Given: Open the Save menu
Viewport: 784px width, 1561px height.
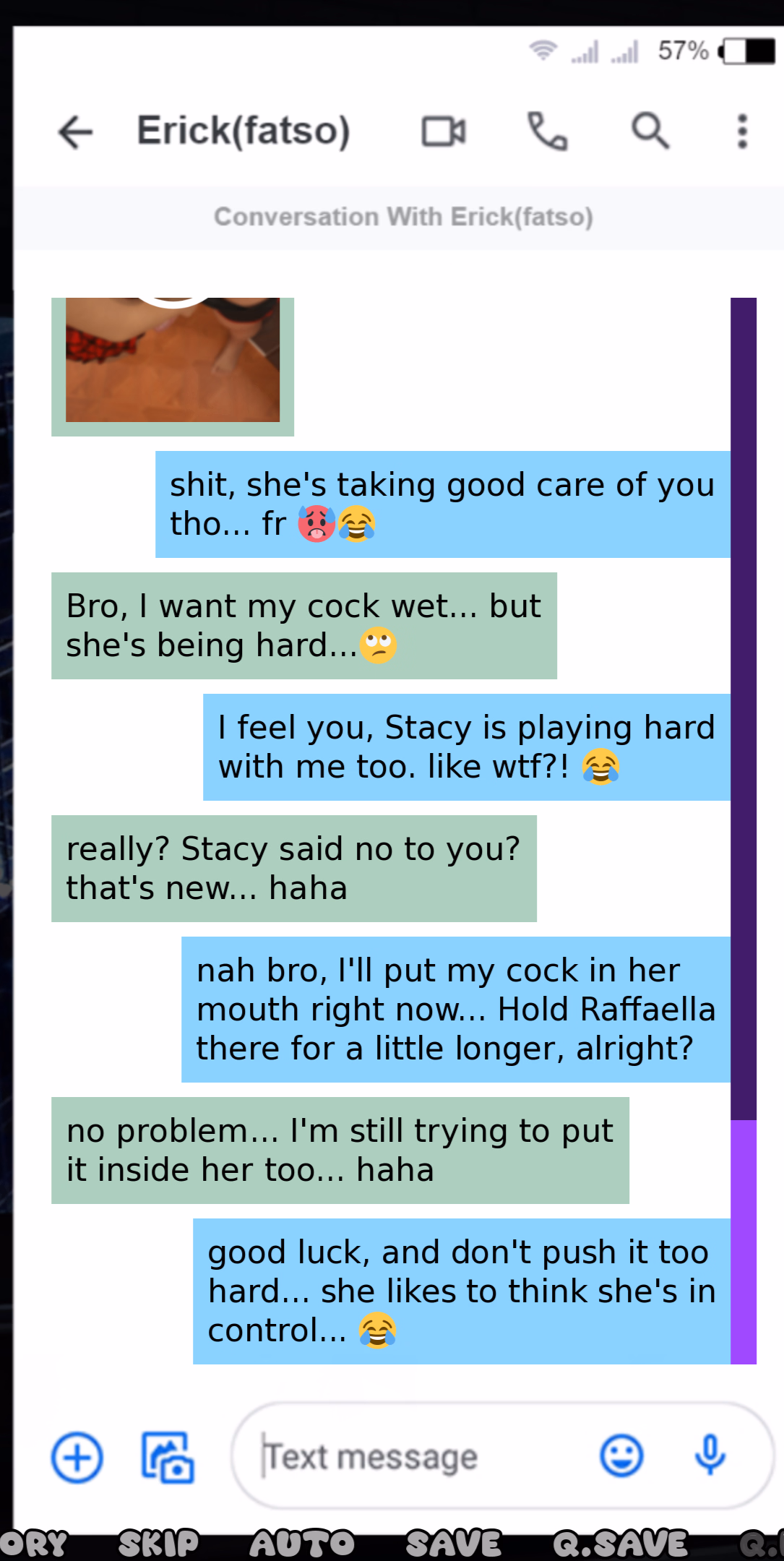Looking at the screenshot, I should (x=453, y=1544).
